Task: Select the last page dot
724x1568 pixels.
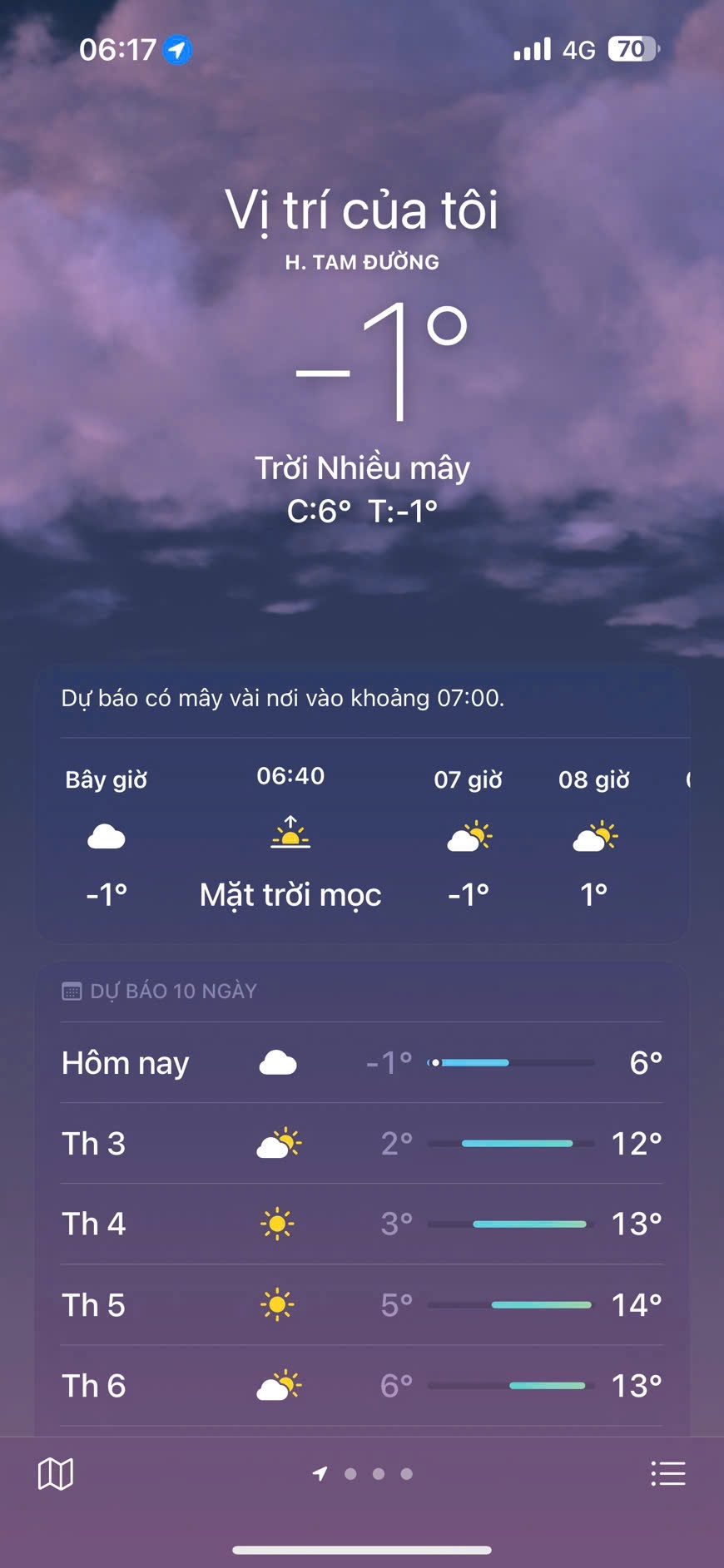Action: pyautogui.click(x=406, y=1472)
